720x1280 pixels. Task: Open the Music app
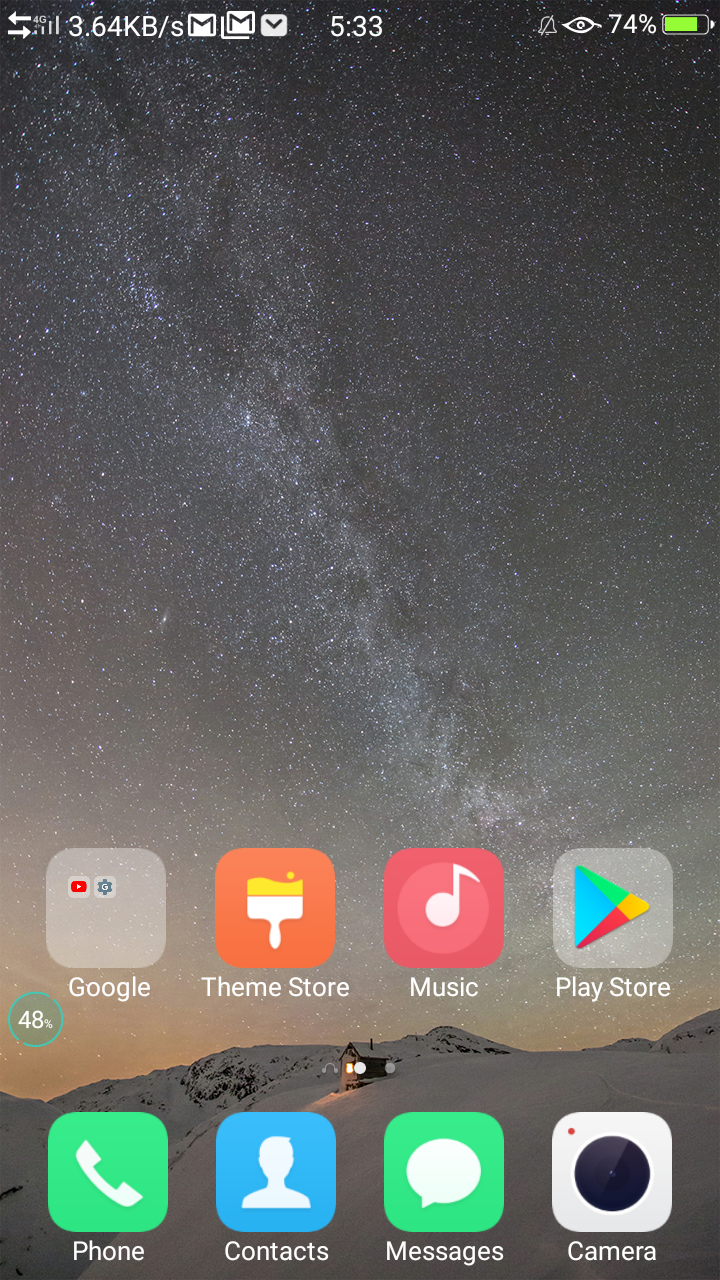(x=444, y=908)
